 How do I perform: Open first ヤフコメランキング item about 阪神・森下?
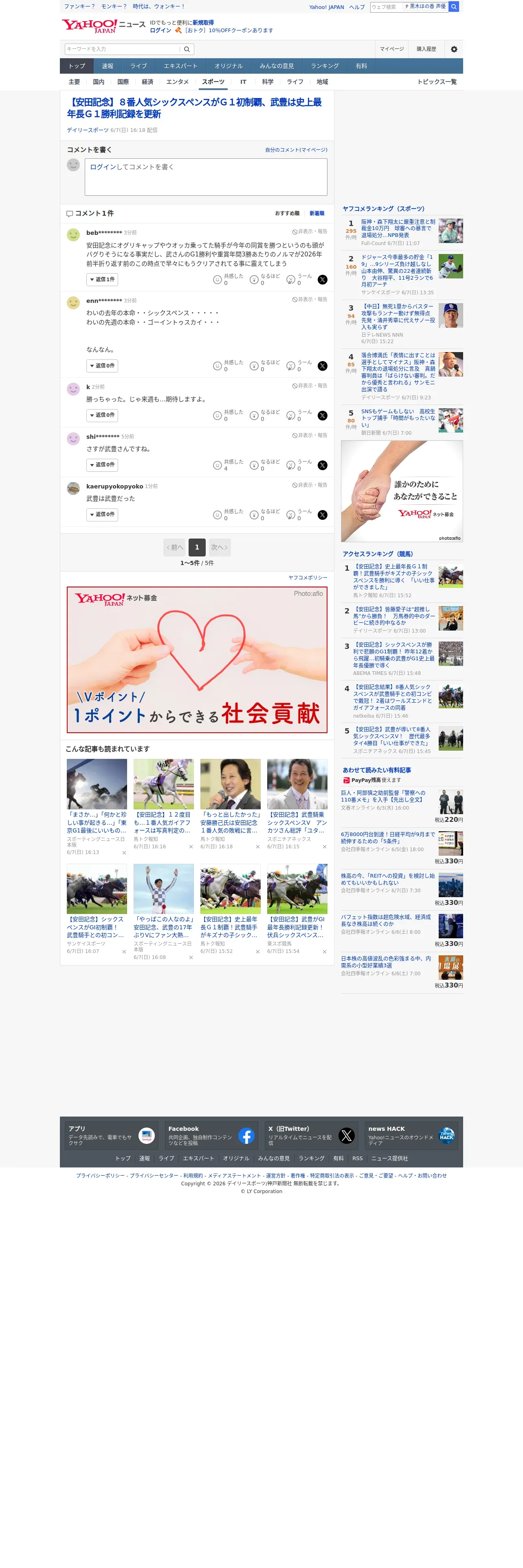pos(398,229)
